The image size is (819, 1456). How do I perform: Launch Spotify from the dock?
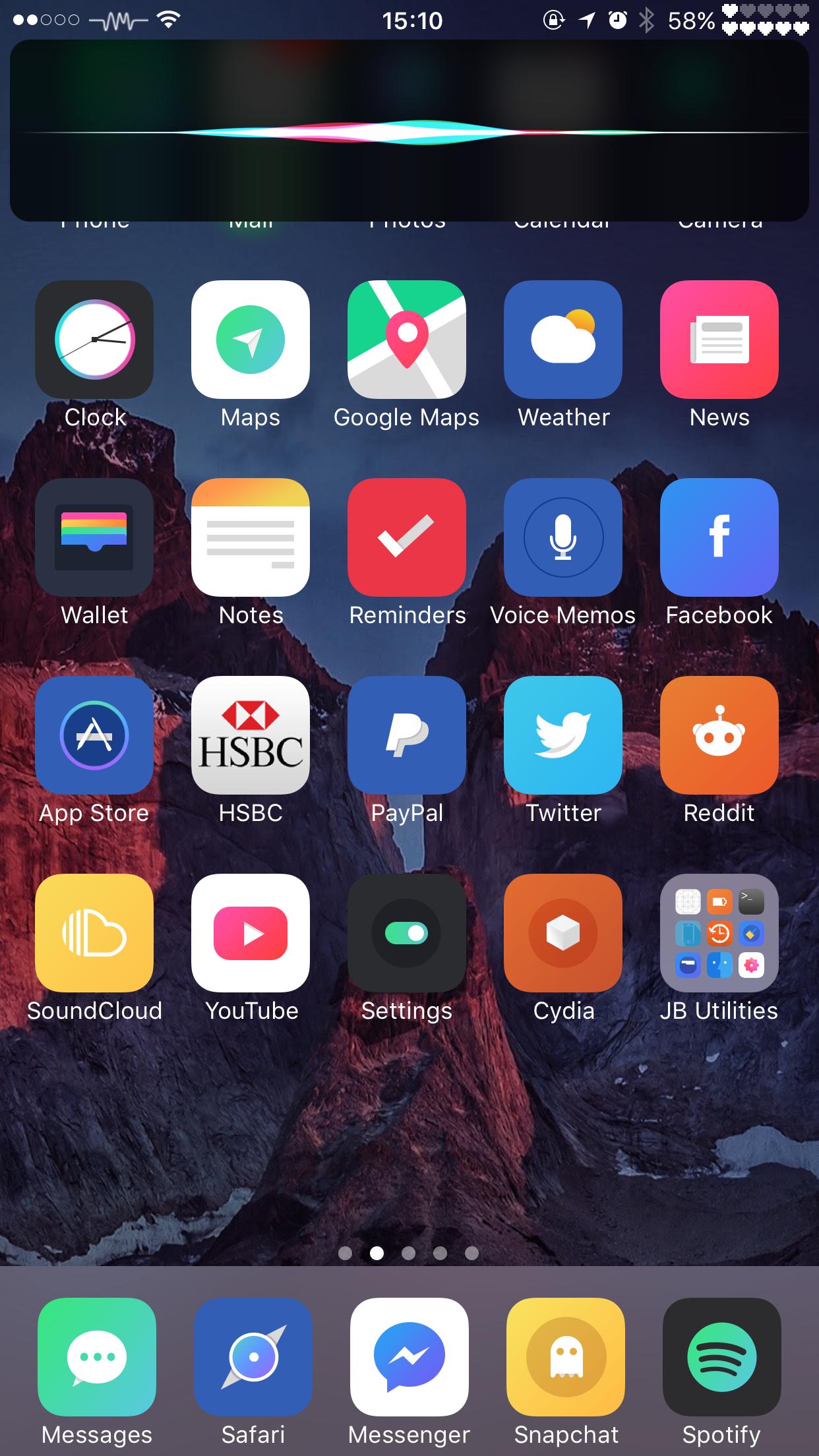click(722, 1356)
